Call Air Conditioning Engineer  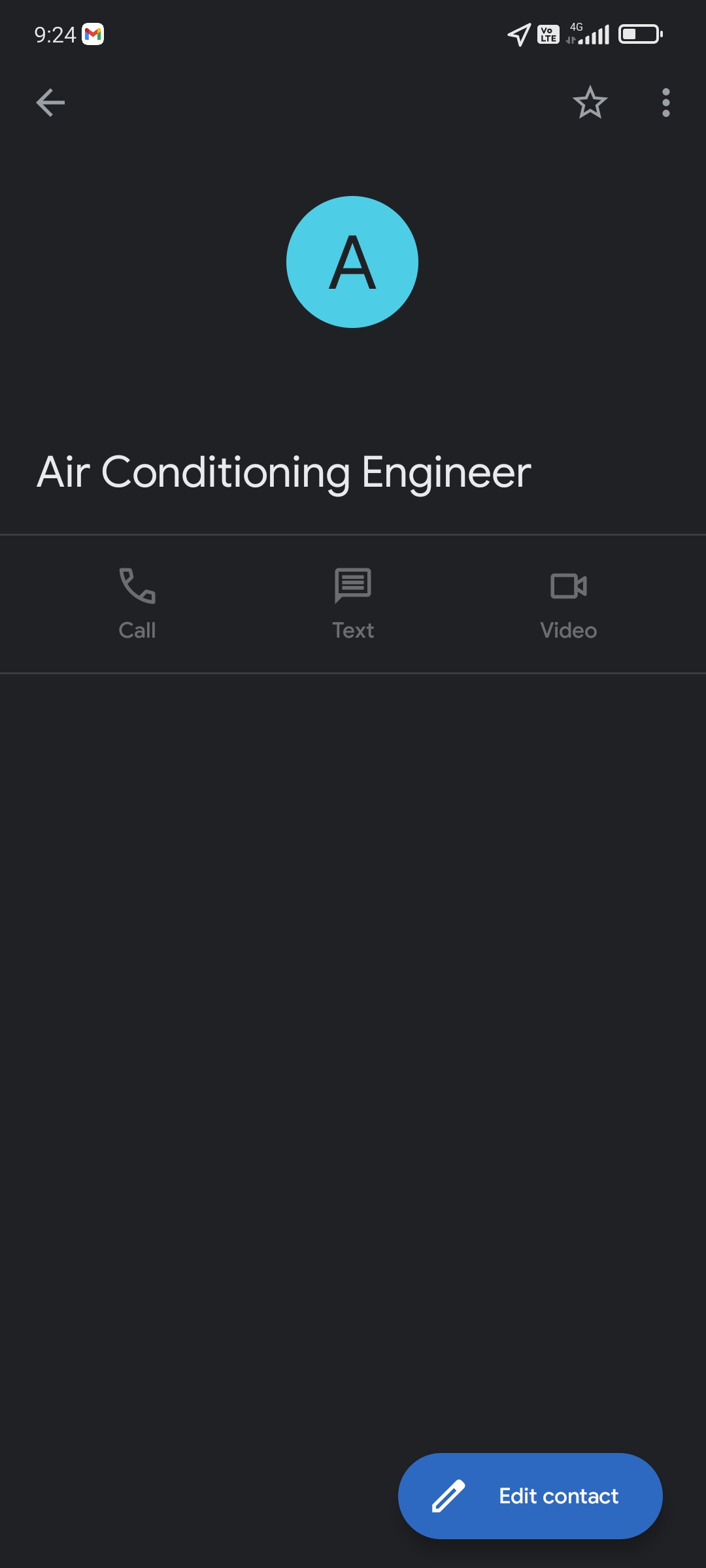(x=137, y=604)
